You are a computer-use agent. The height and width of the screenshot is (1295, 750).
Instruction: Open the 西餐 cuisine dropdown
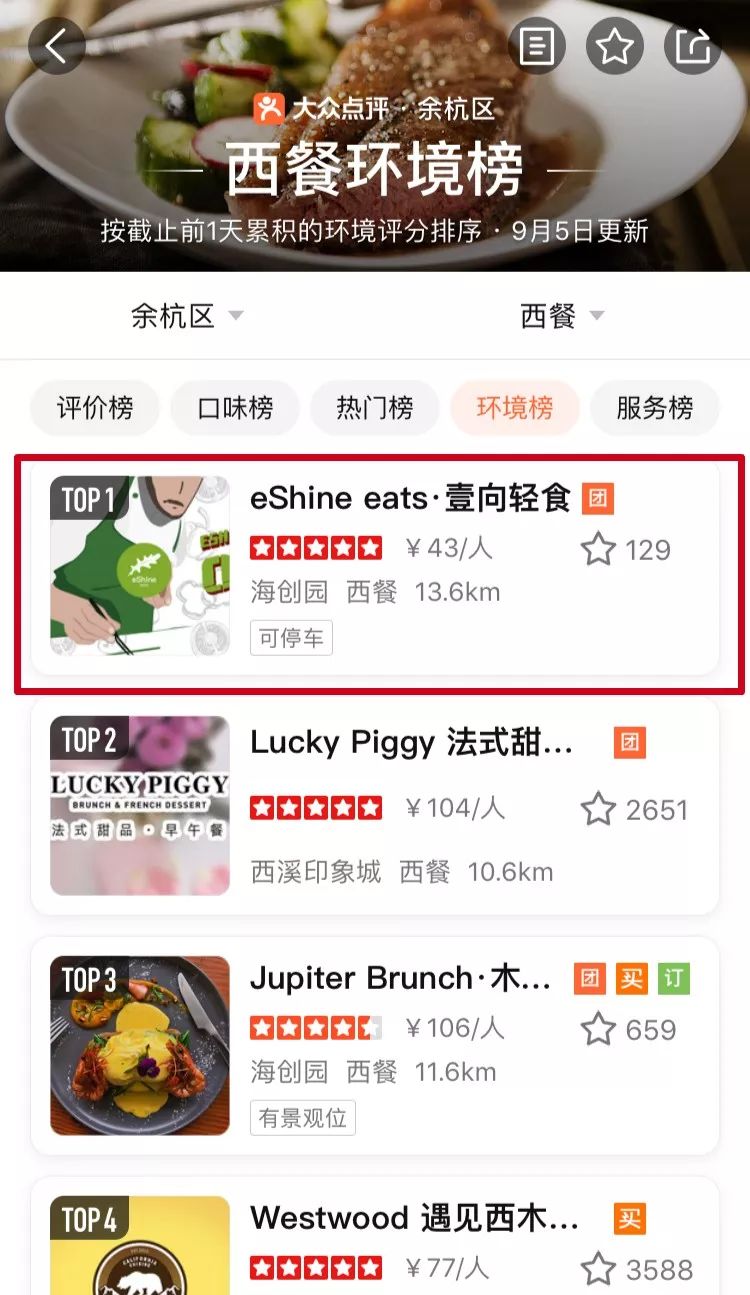click(x=562, y=317)
